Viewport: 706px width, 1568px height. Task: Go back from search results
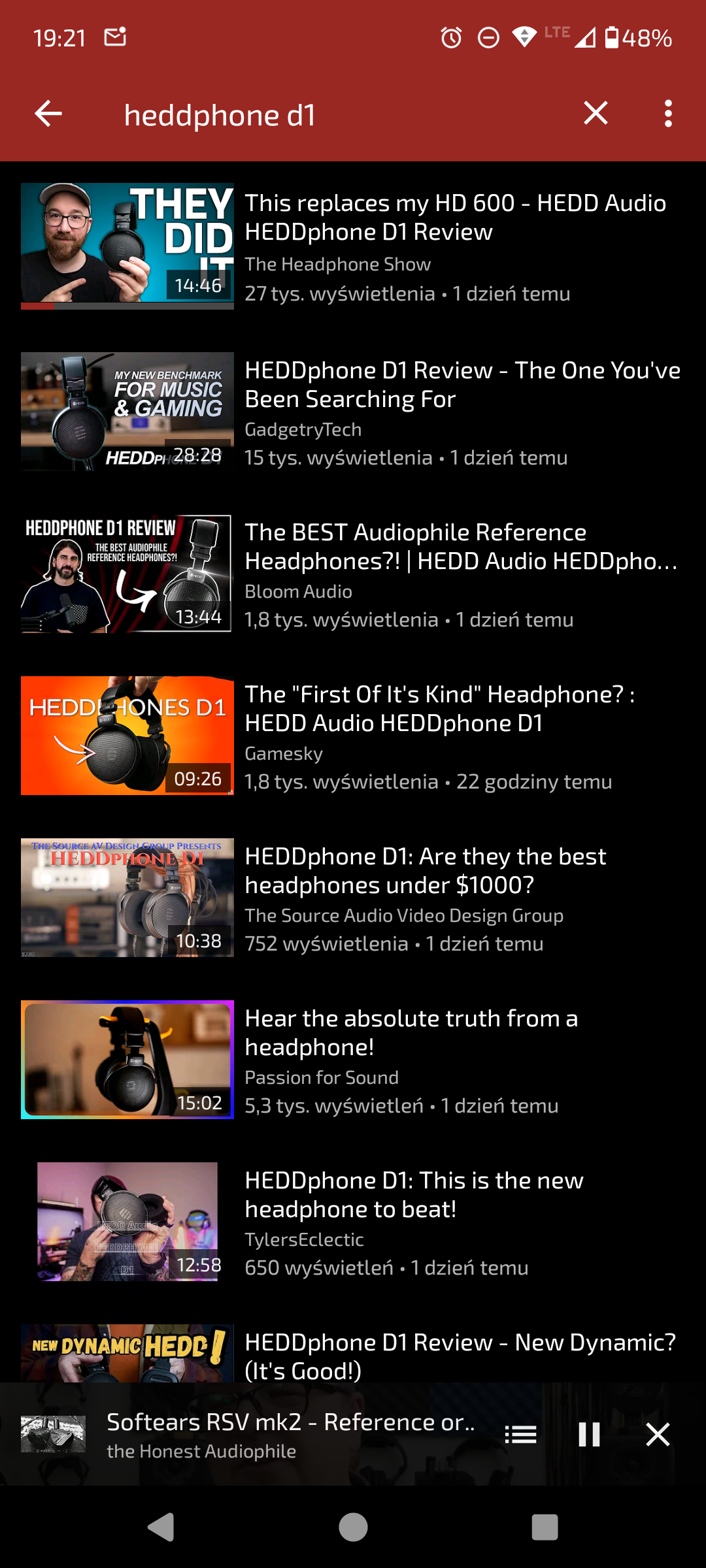point(48,114)
